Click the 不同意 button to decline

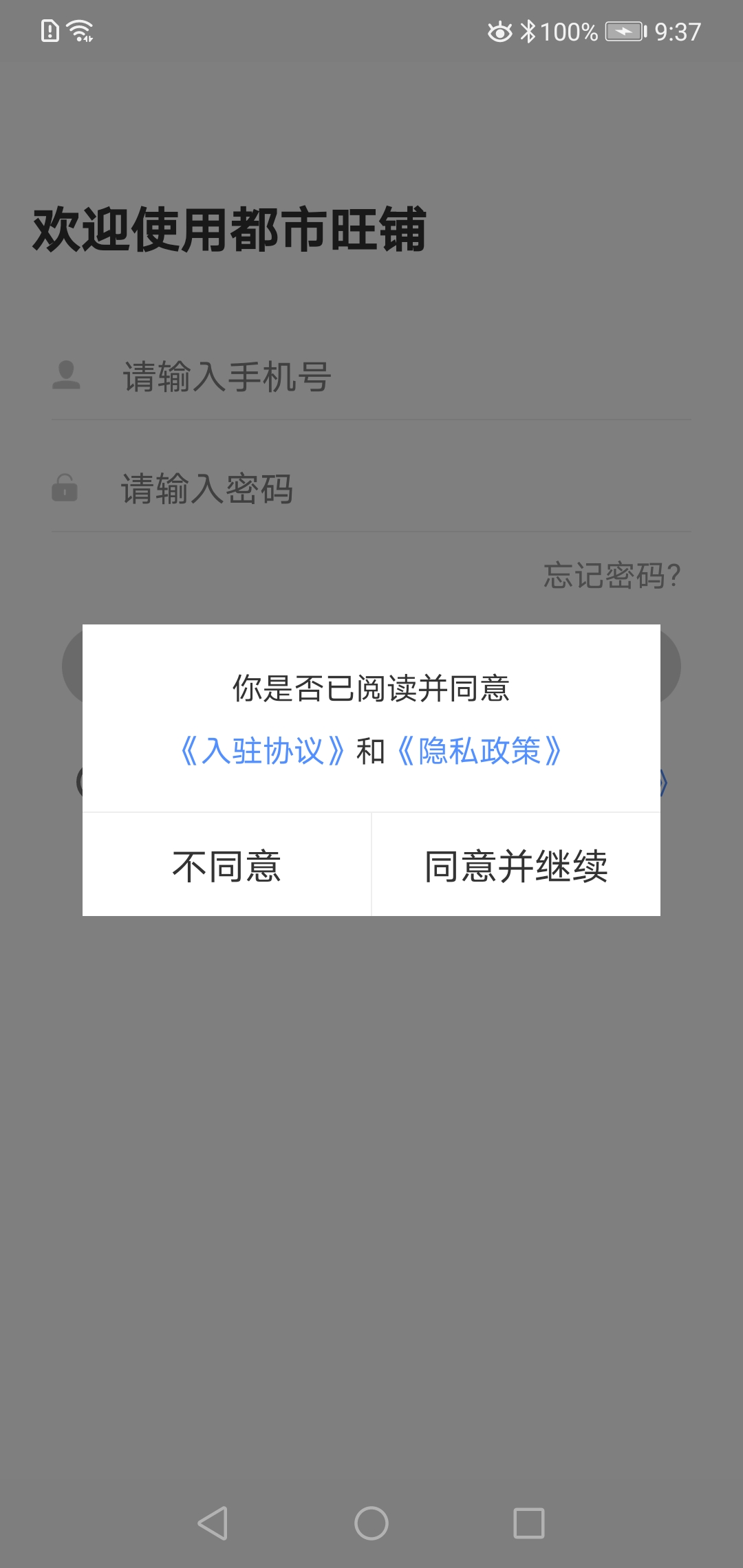226,864
